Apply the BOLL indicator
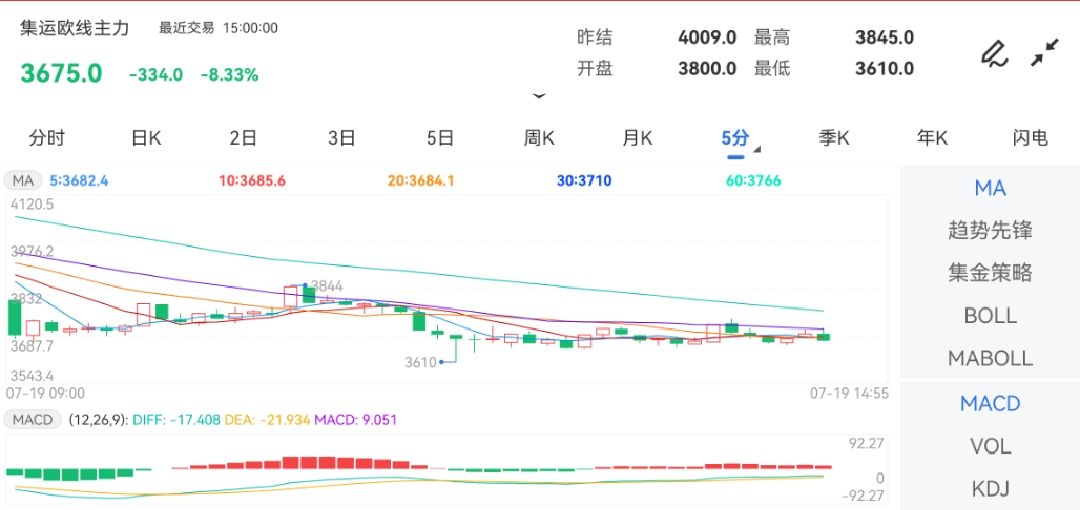Viewport: 1080px width, 510px height. pyautogui.click(x=990, y=316)
